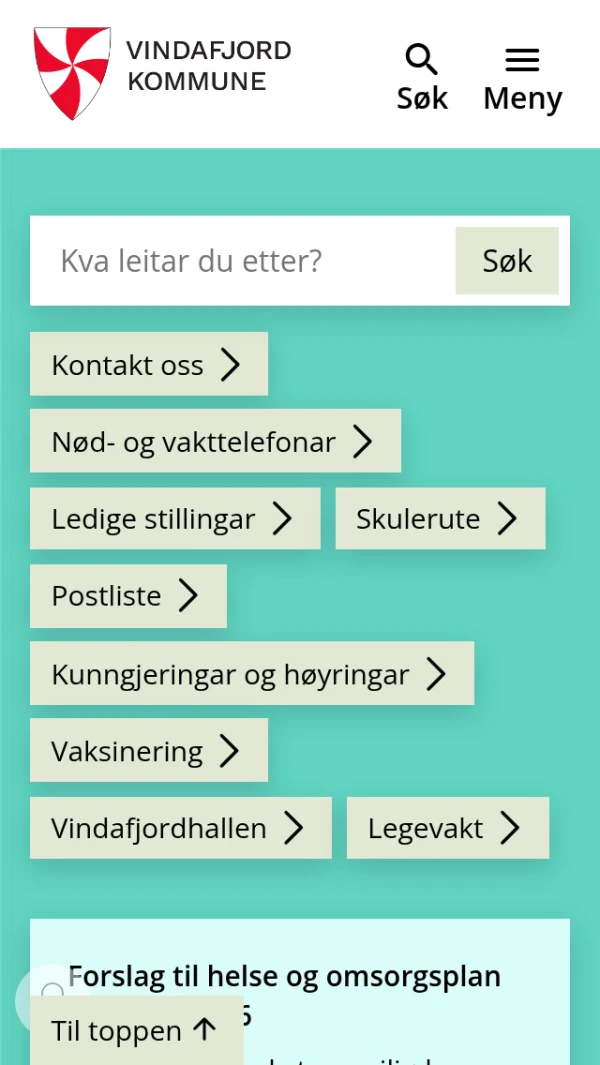The height and width of the screenshot is (1065, 600).
Task: Open Kunngjeringar og høyringar
Action: pos(251,674)
